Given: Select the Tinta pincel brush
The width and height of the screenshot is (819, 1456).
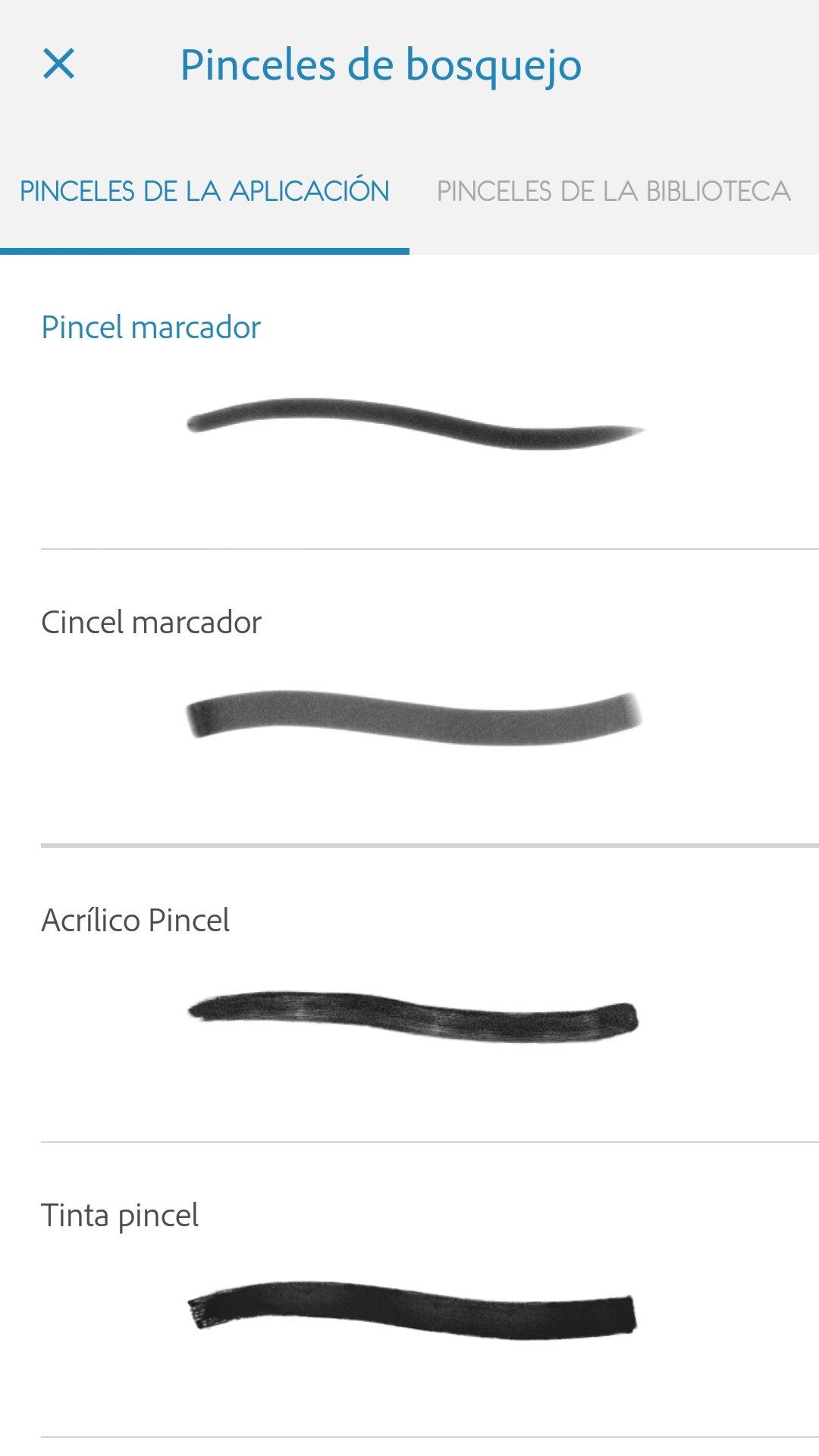Looking at the screenshot, I should 430,1289.
